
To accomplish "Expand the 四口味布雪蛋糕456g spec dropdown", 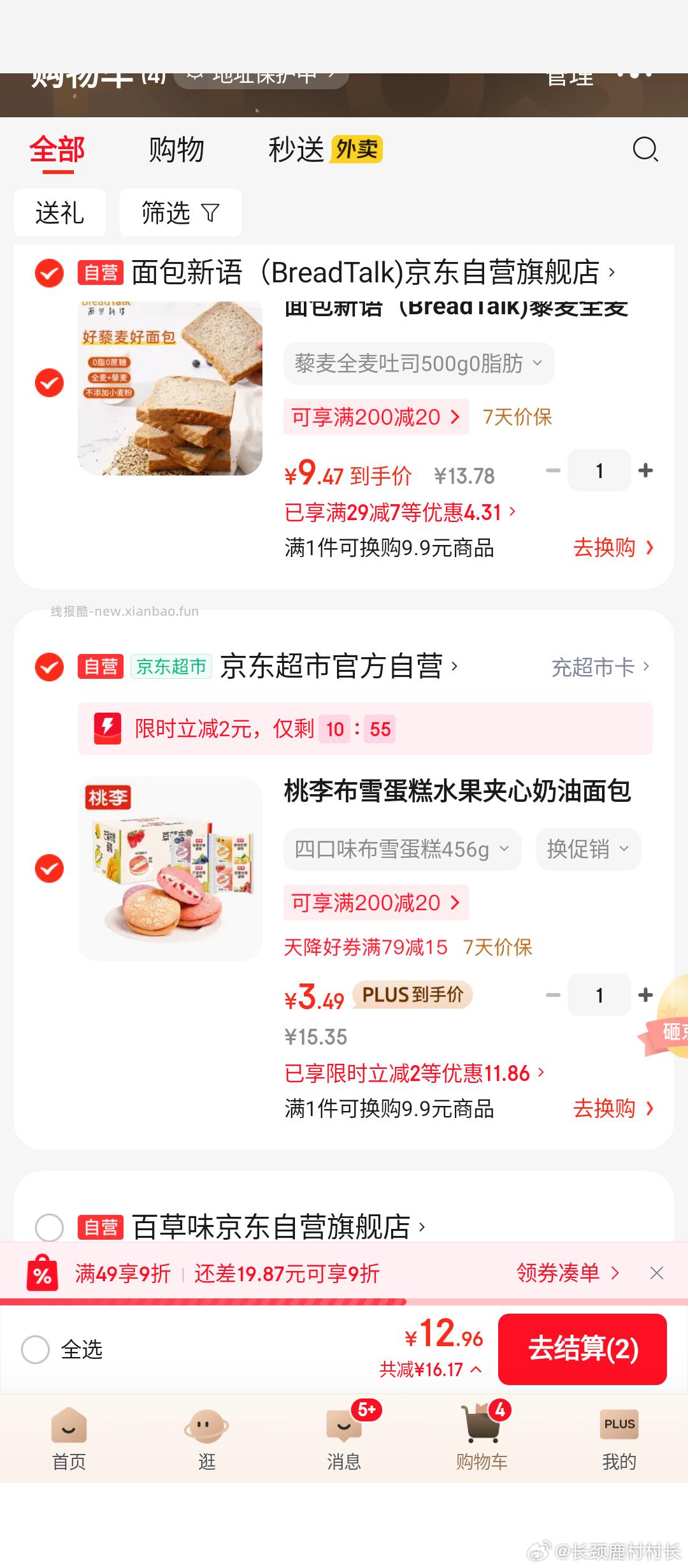I will pyautogui.click(x=401, y=849).
